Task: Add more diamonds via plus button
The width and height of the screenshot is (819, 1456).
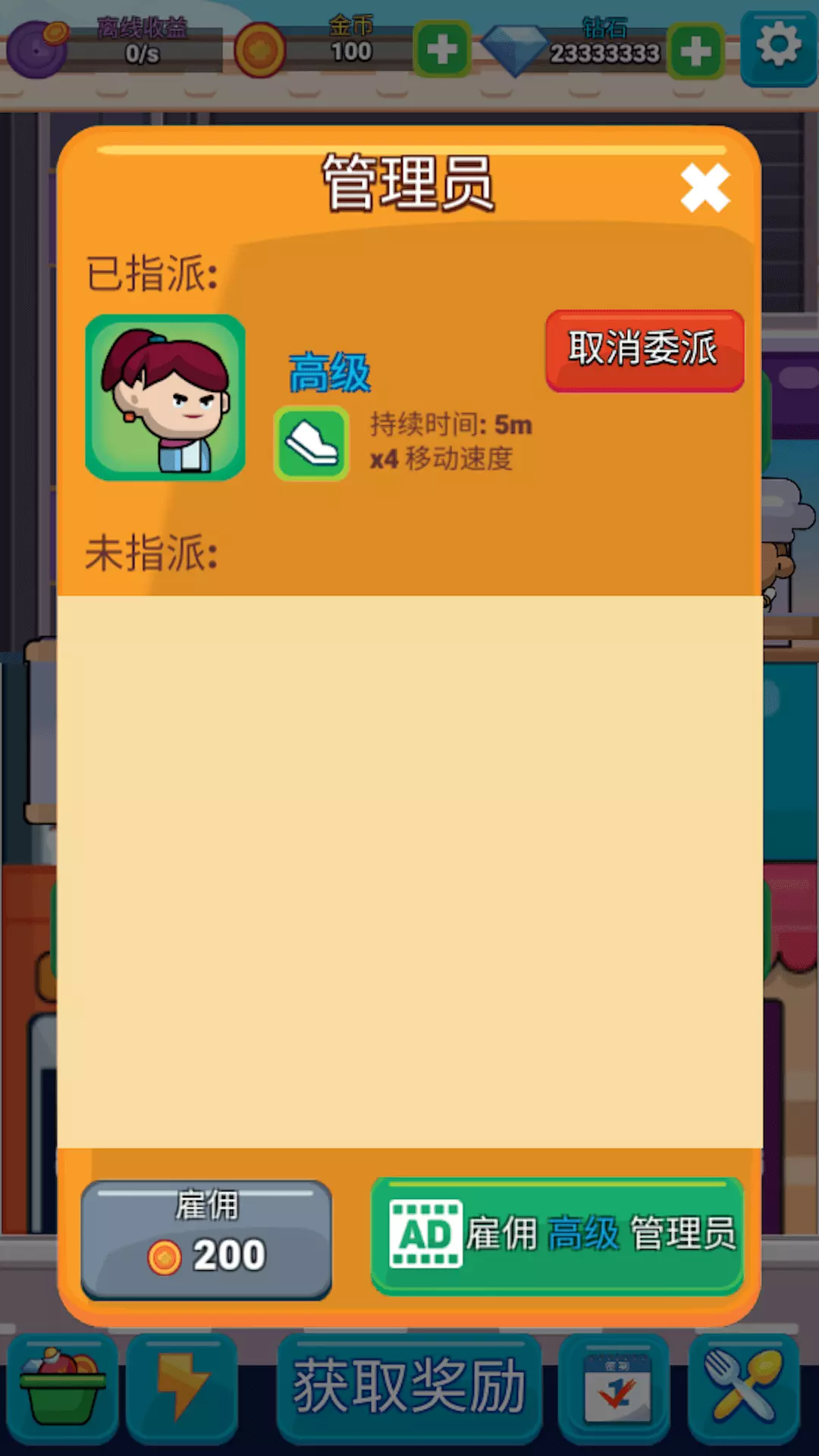Action: [695, 52]
